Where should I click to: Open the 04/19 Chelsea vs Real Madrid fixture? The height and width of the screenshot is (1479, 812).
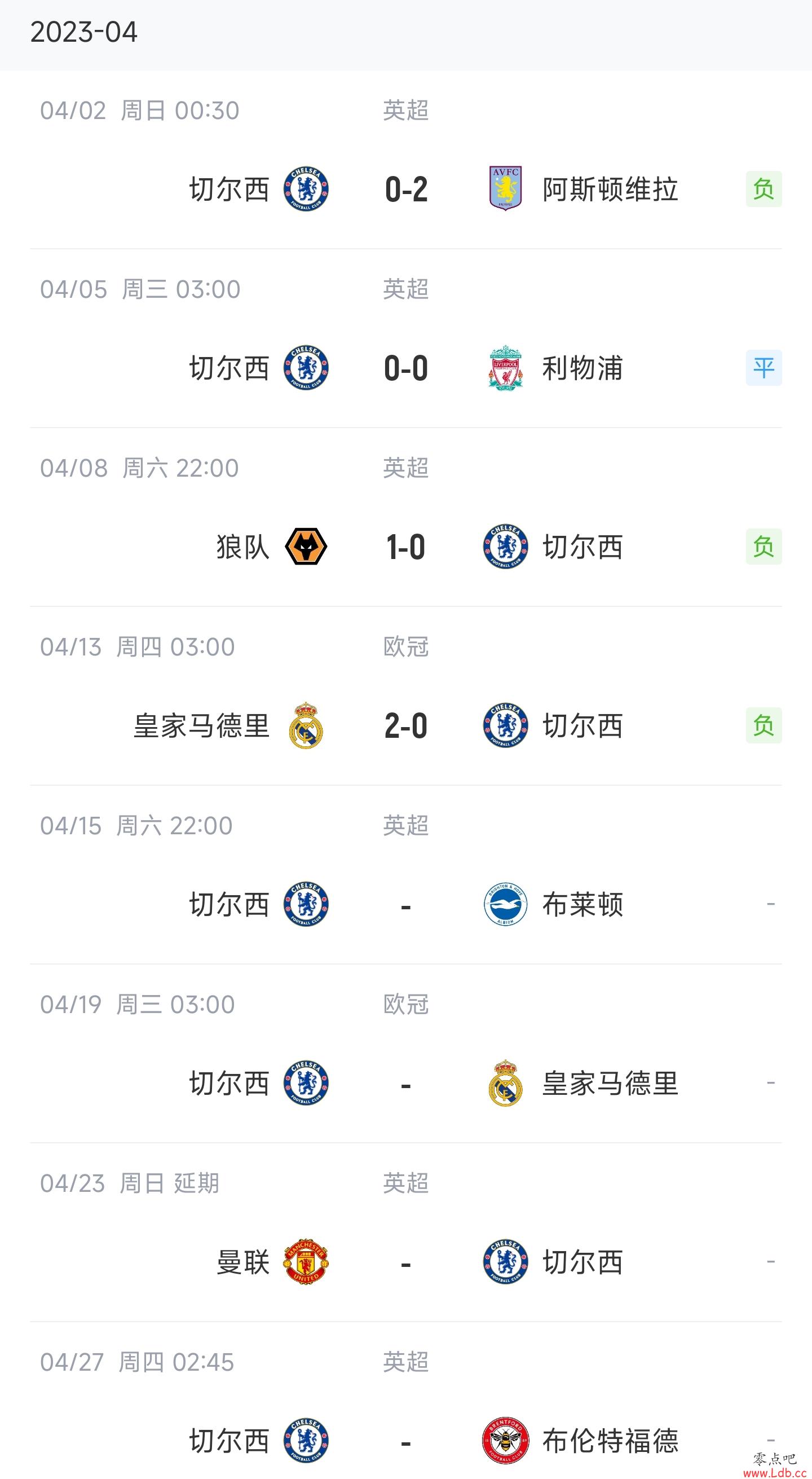[405, 1054]
